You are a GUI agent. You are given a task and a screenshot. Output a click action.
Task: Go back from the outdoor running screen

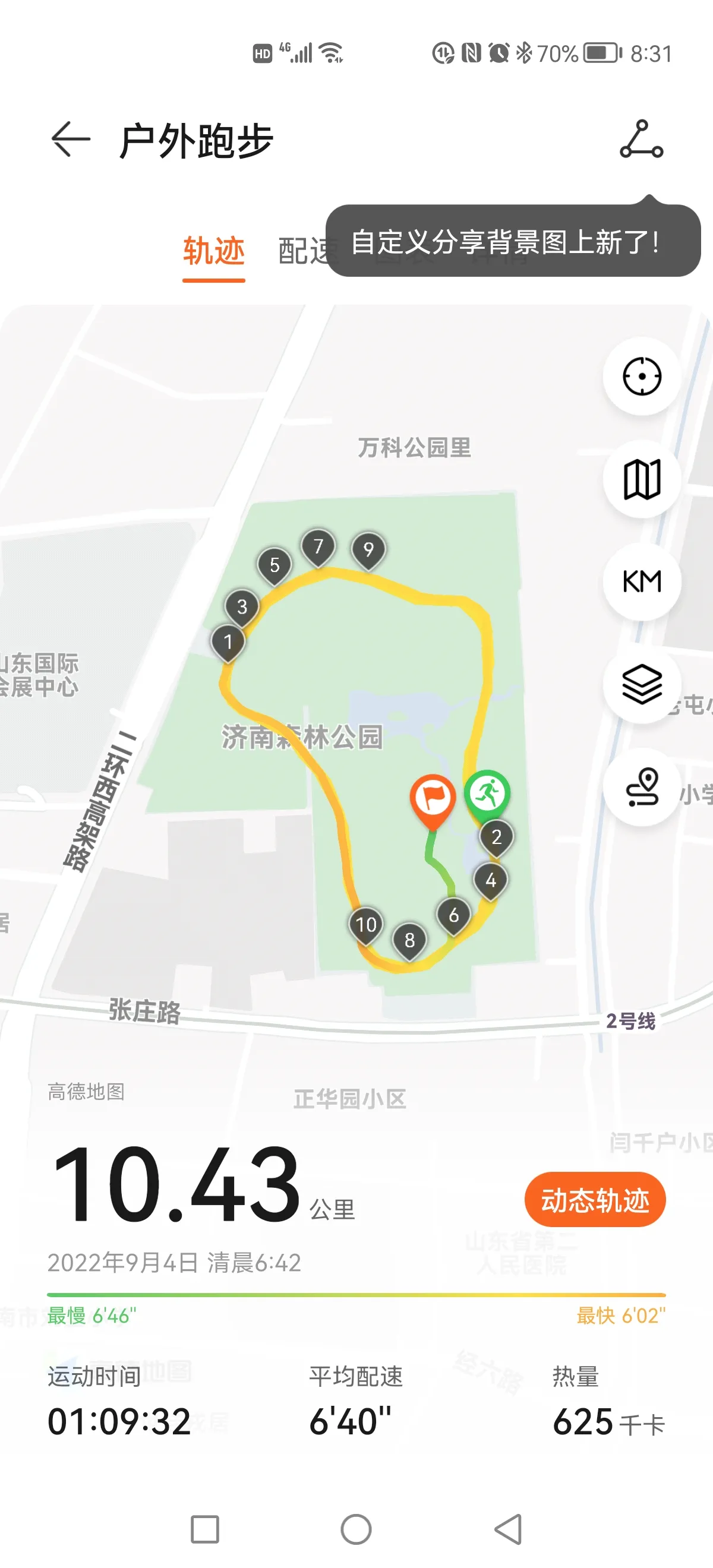click(x=71, y=140)
